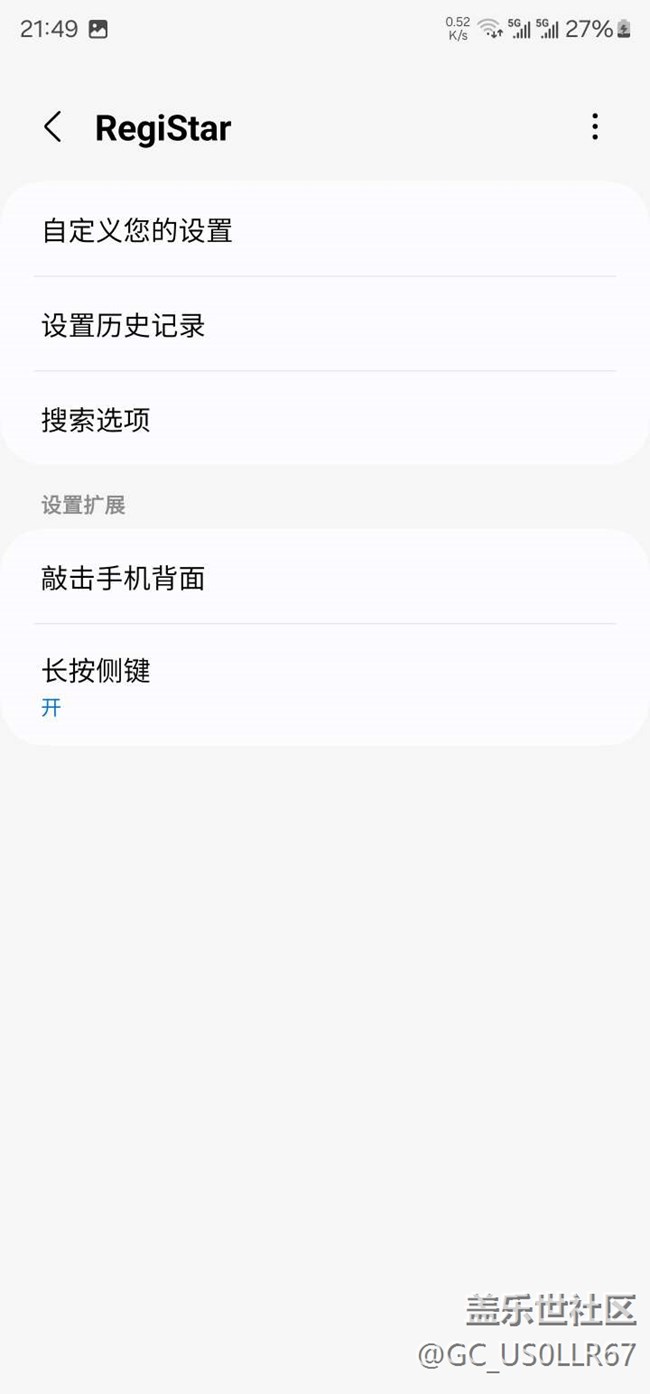
Task: Open 自定义您的设置
Action: point(325,230)
